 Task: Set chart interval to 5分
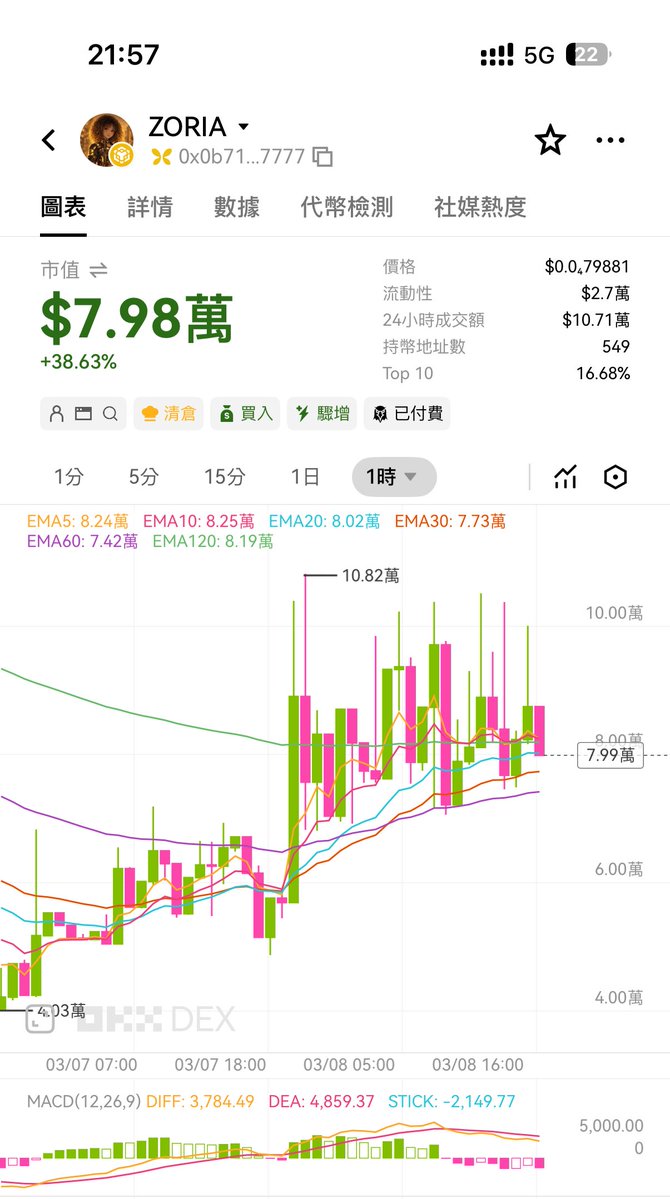(143, 477)
